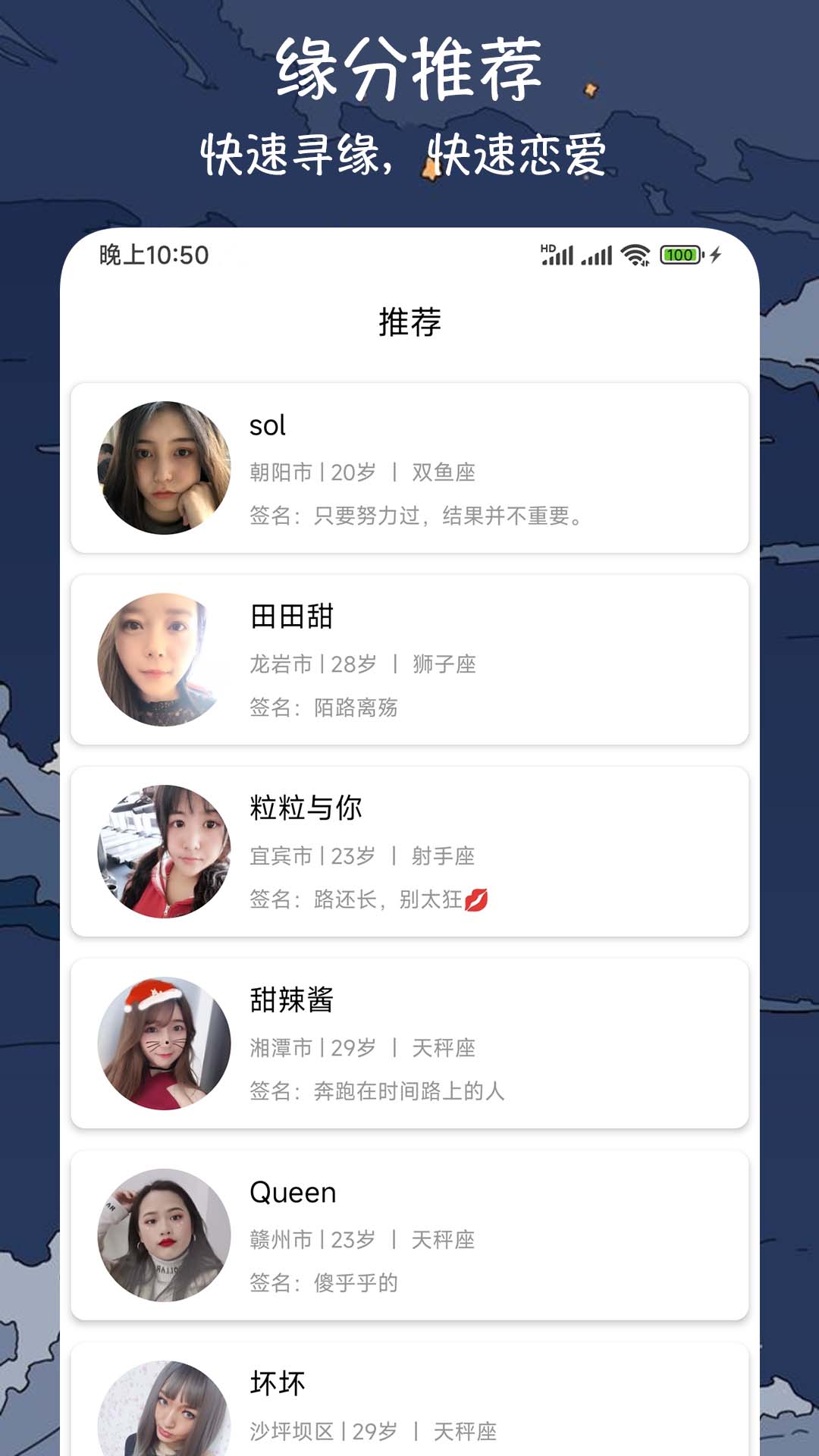Click the star decoration beside 缘分推荐 title
Viewport: 819px width, 1456px height.
(x=590, y=89)
